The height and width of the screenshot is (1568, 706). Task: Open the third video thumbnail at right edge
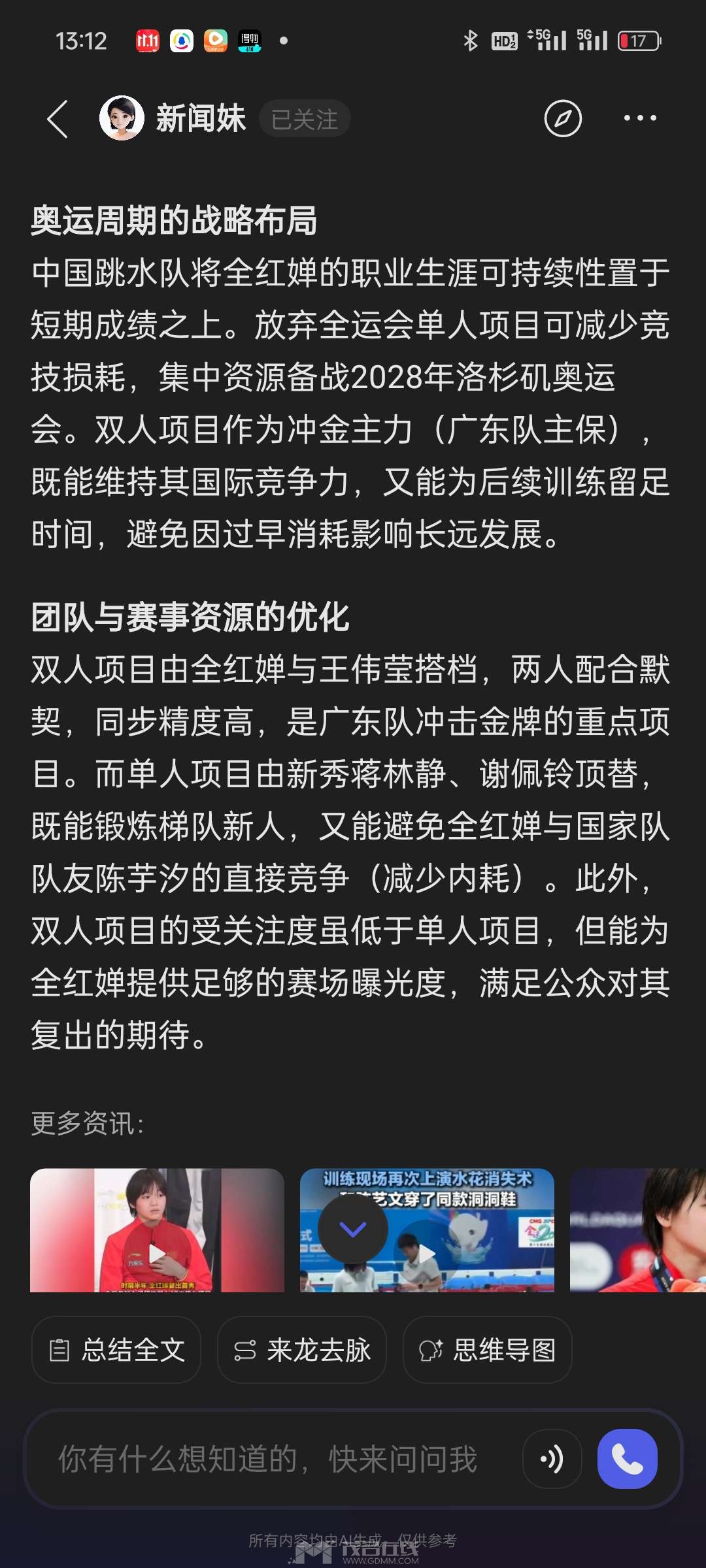coord(638,1230)
